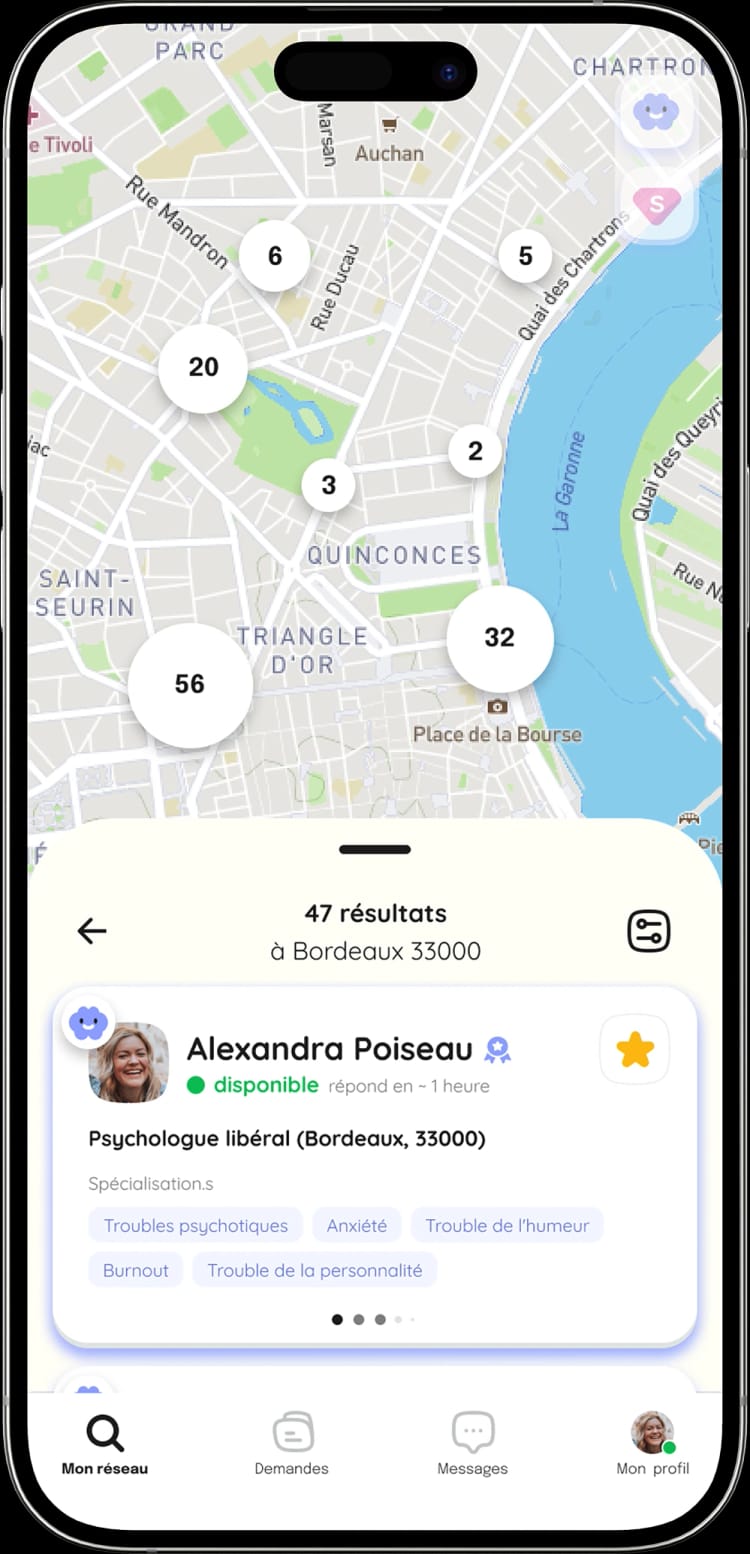
Task: Open the filter settings icon
Action: (648, 931)
